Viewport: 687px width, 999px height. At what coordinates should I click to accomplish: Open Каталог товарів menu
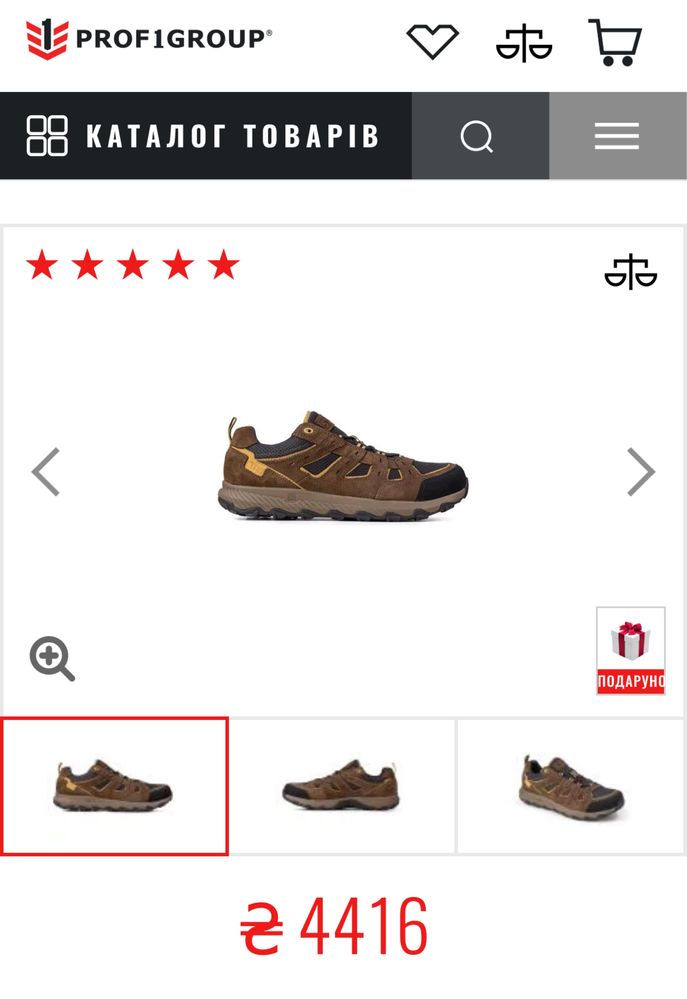point(205,135)
